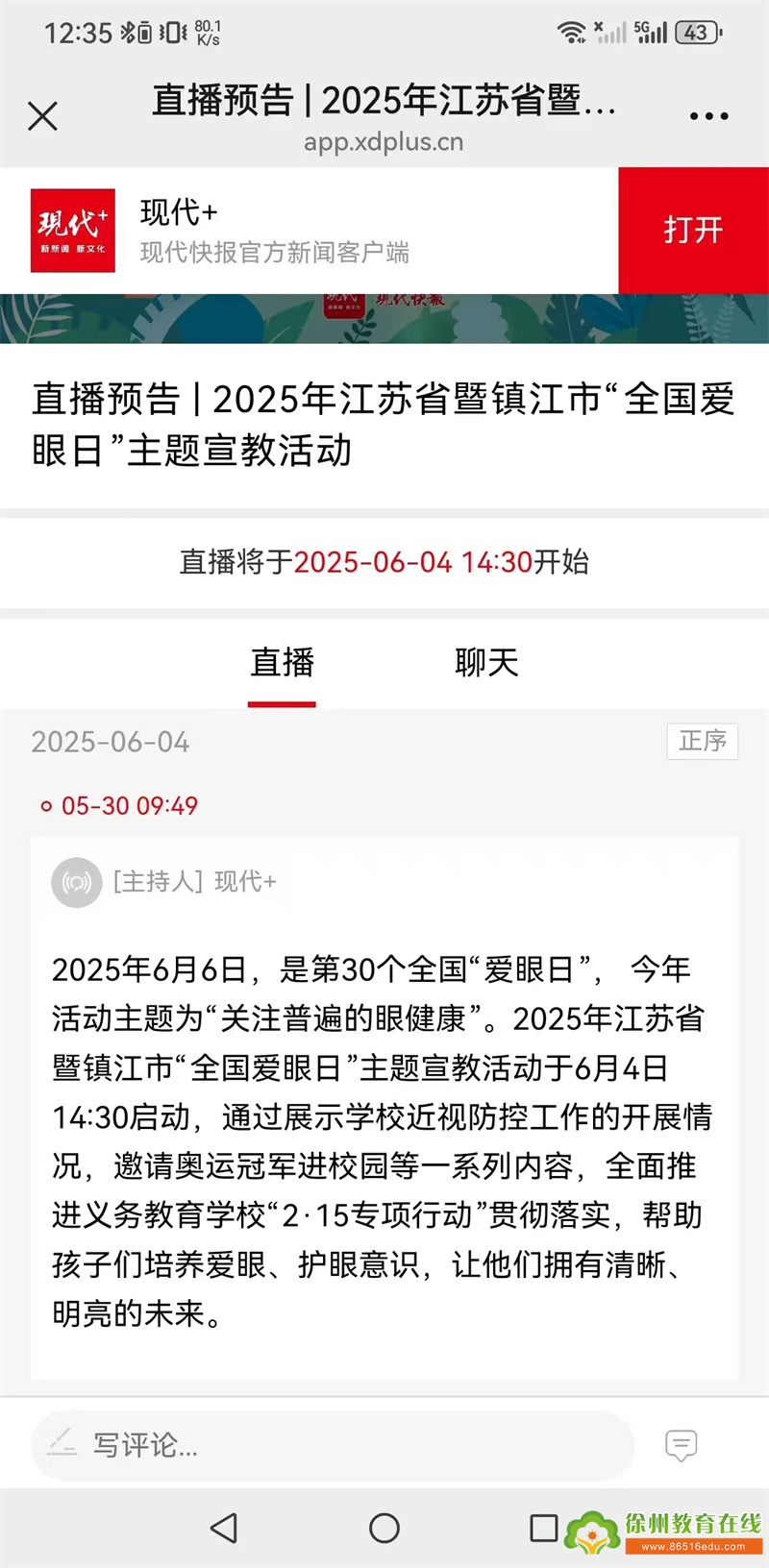
Task: Close the webpage with the X icon
Action: 42,116
